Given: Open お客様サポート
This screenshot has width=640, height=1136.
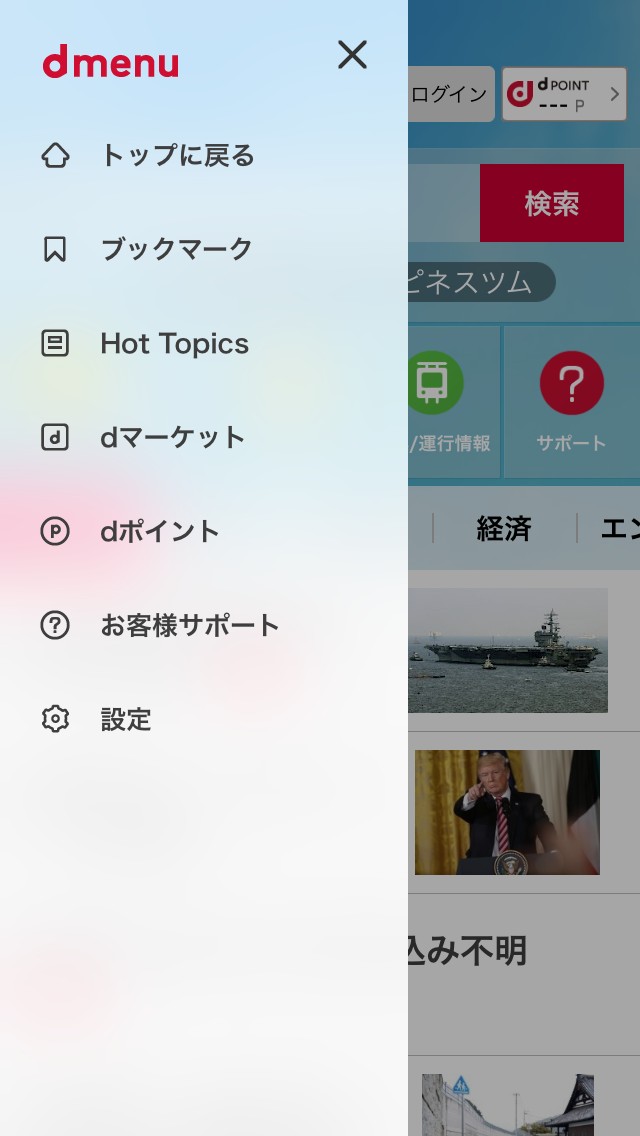Looking at the screenshot, I should tap(189, 625).
